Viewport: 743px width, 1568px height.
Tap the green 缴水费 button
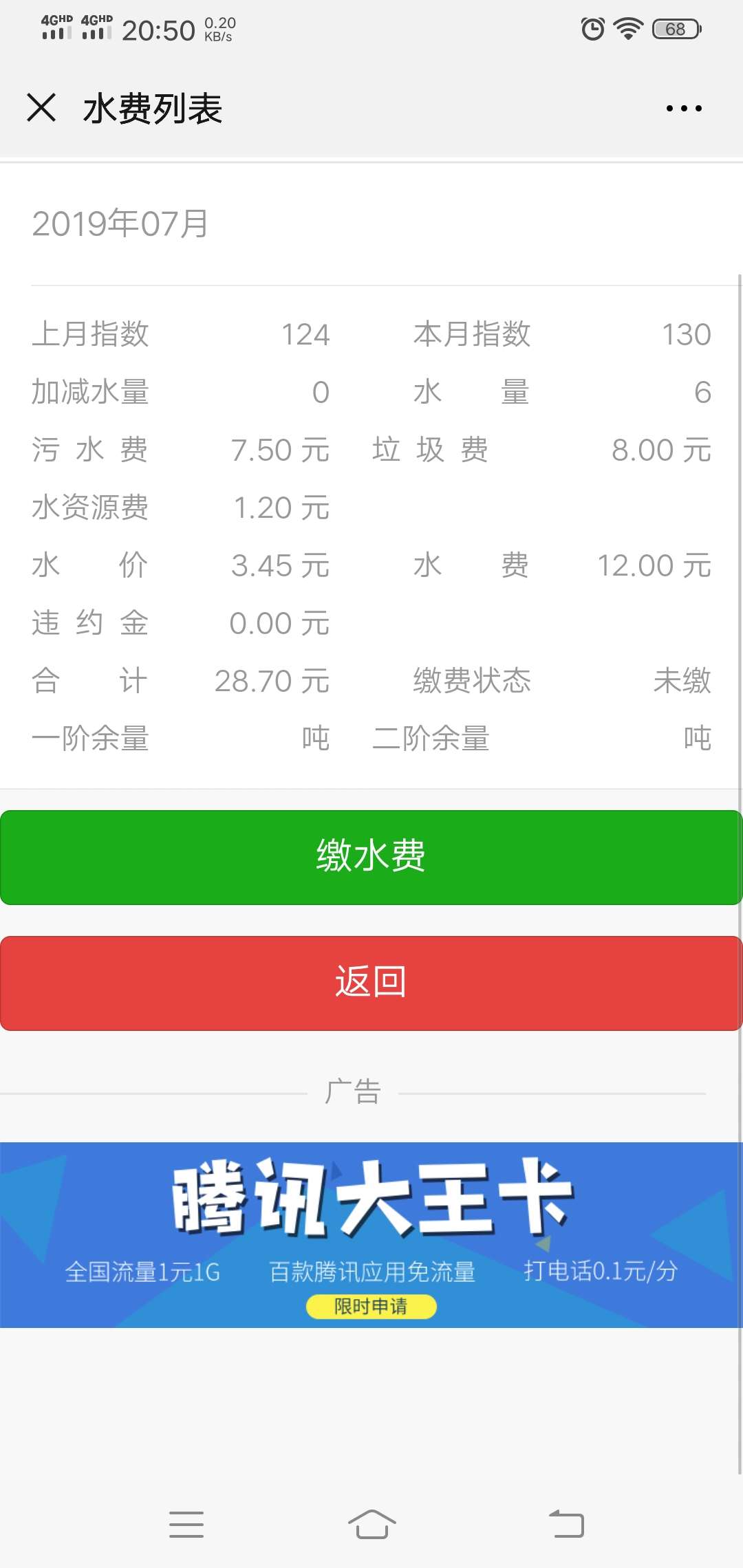click(371, 857)
